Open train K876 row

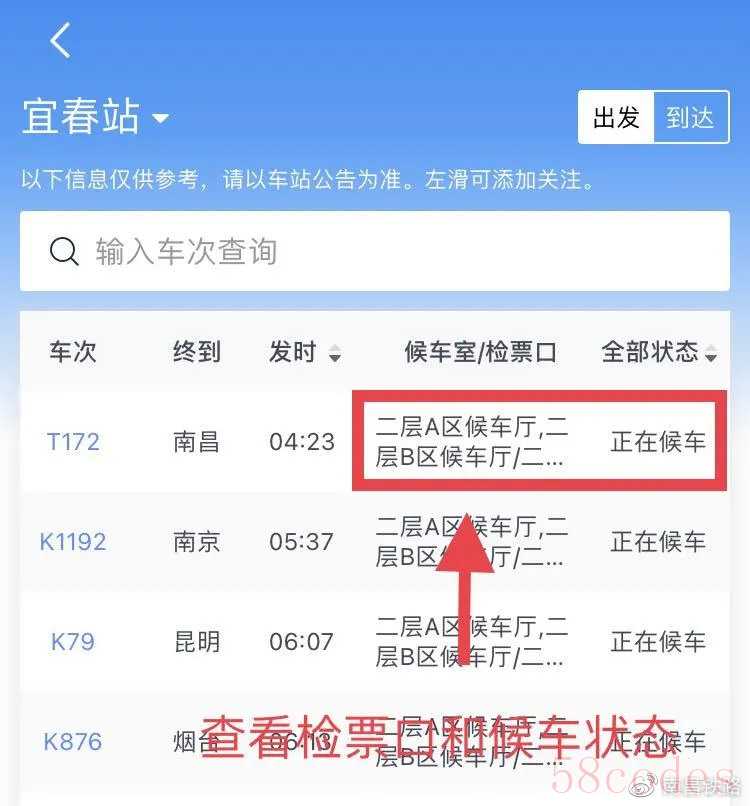pyautogui.click(x=73, y=742)
